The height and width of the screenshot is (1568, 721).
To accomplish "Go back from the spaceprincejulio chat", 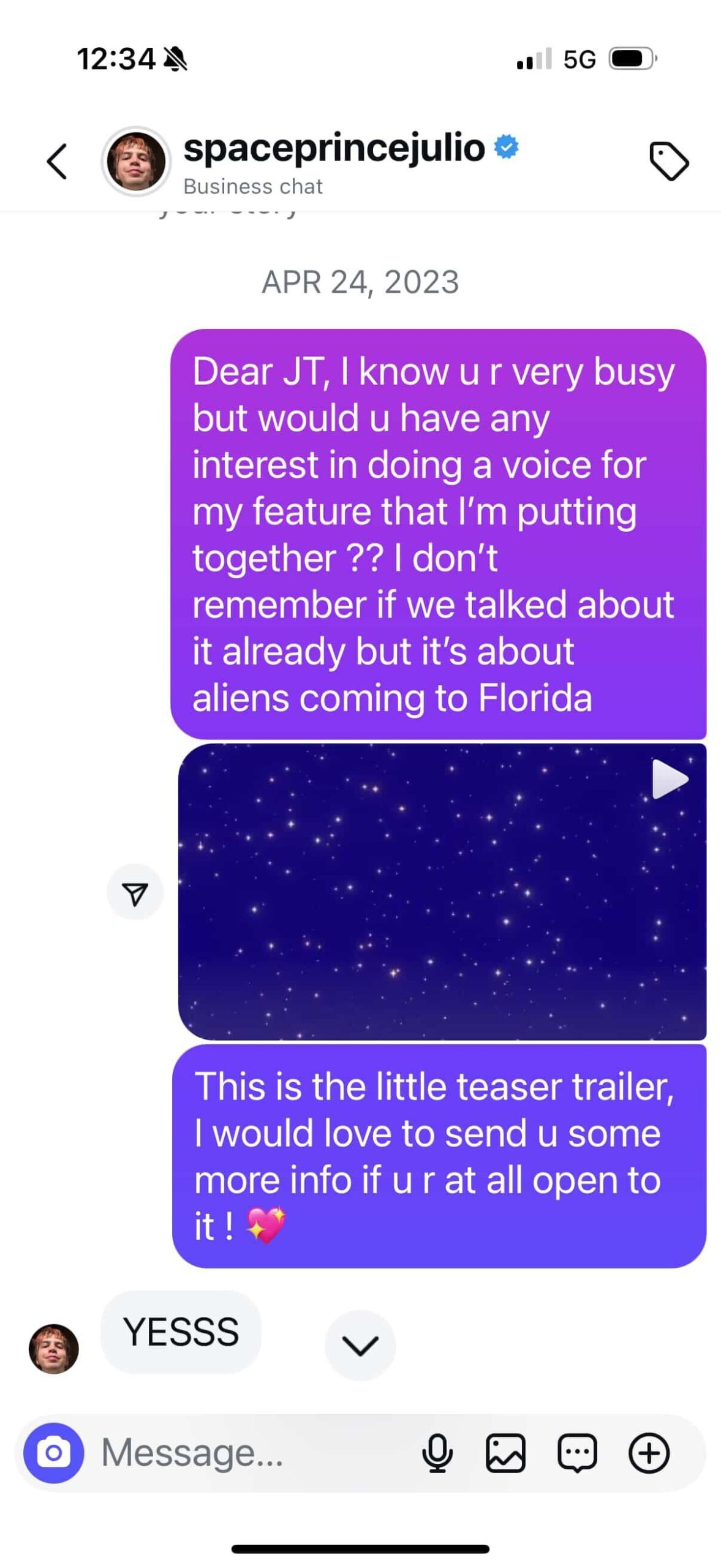I will [57, 162].
